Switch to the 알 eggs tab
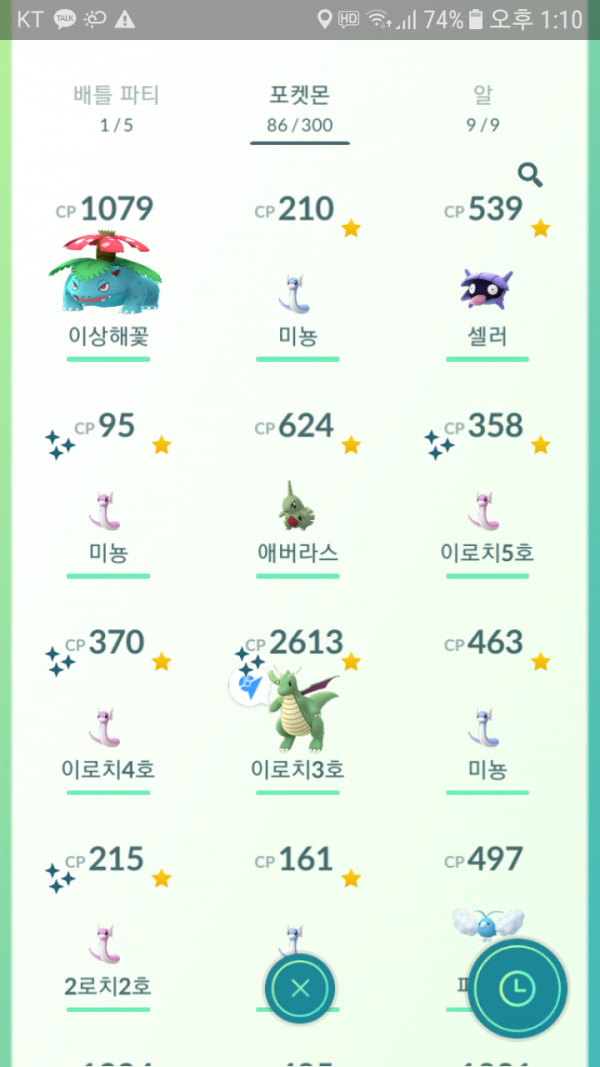 tap(483, 108)
